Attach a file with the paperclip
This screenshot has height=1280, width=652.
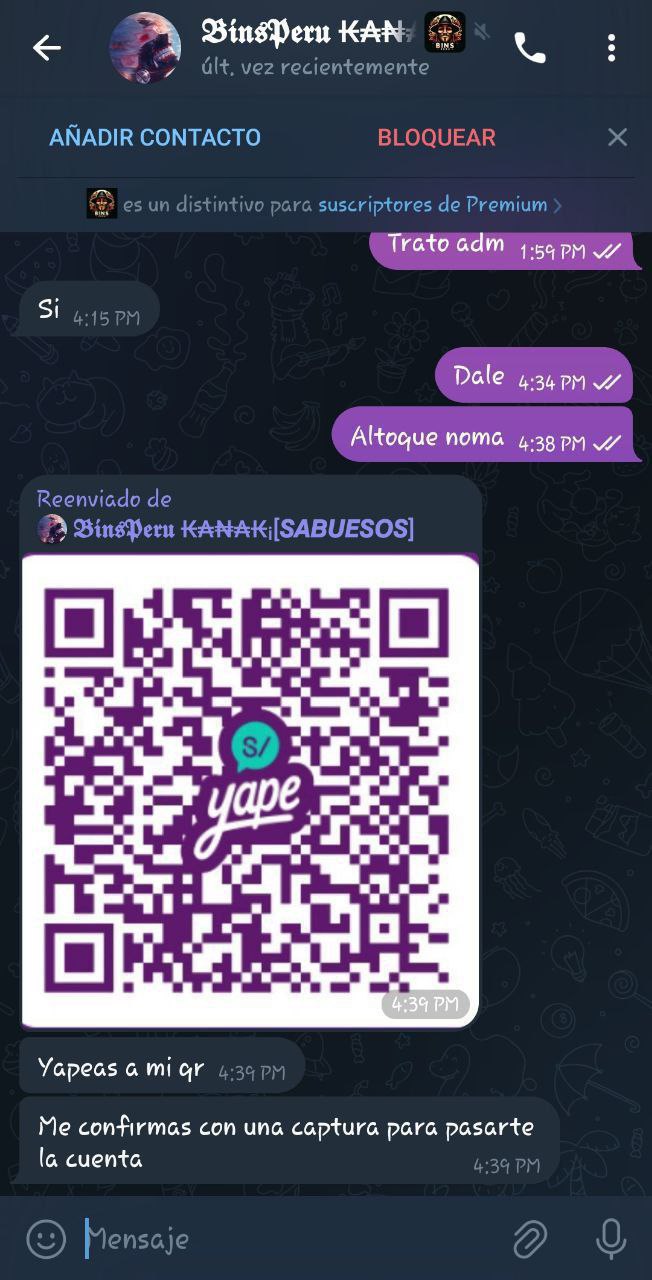(x=530, y=1240)
